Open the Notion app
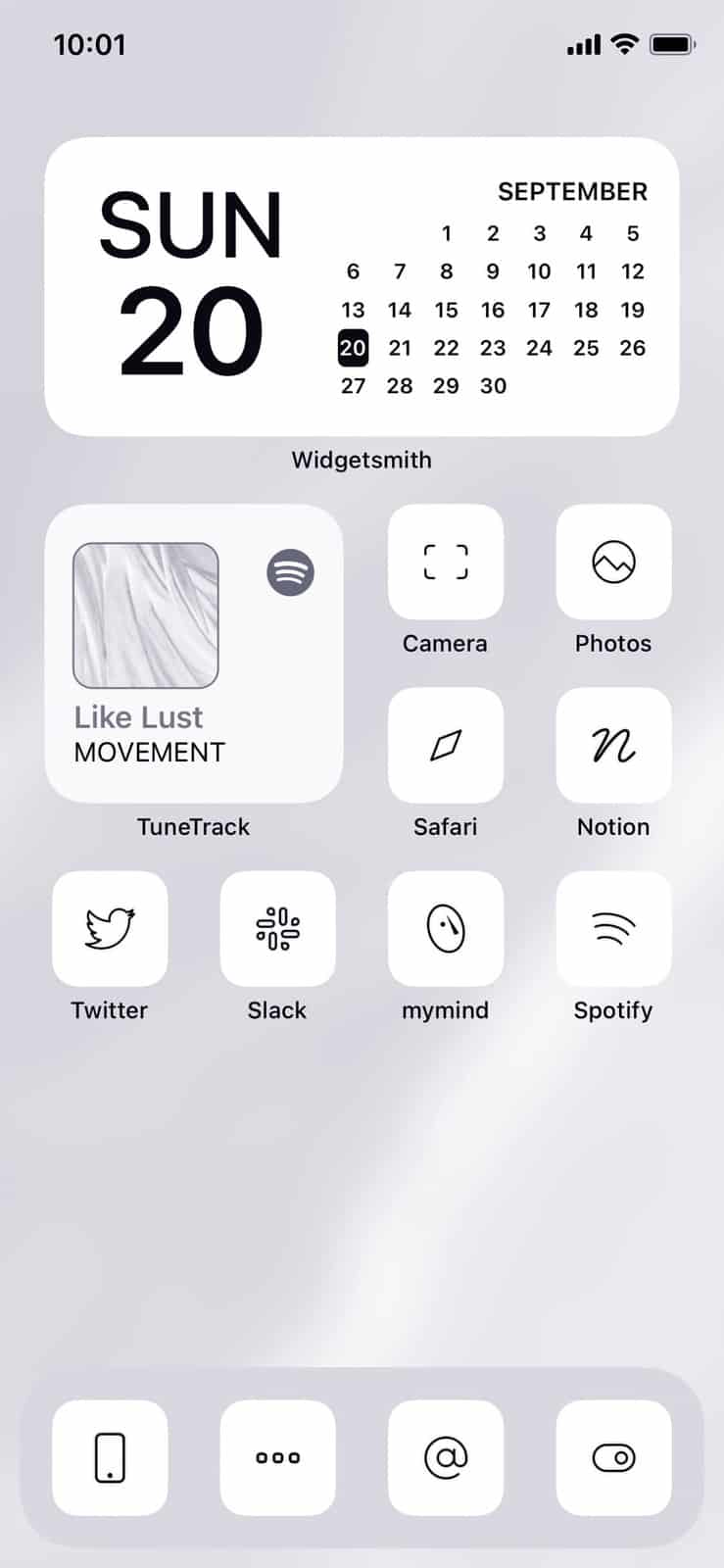Screen dimensions: 724x1568 click(x=613, y=746)
